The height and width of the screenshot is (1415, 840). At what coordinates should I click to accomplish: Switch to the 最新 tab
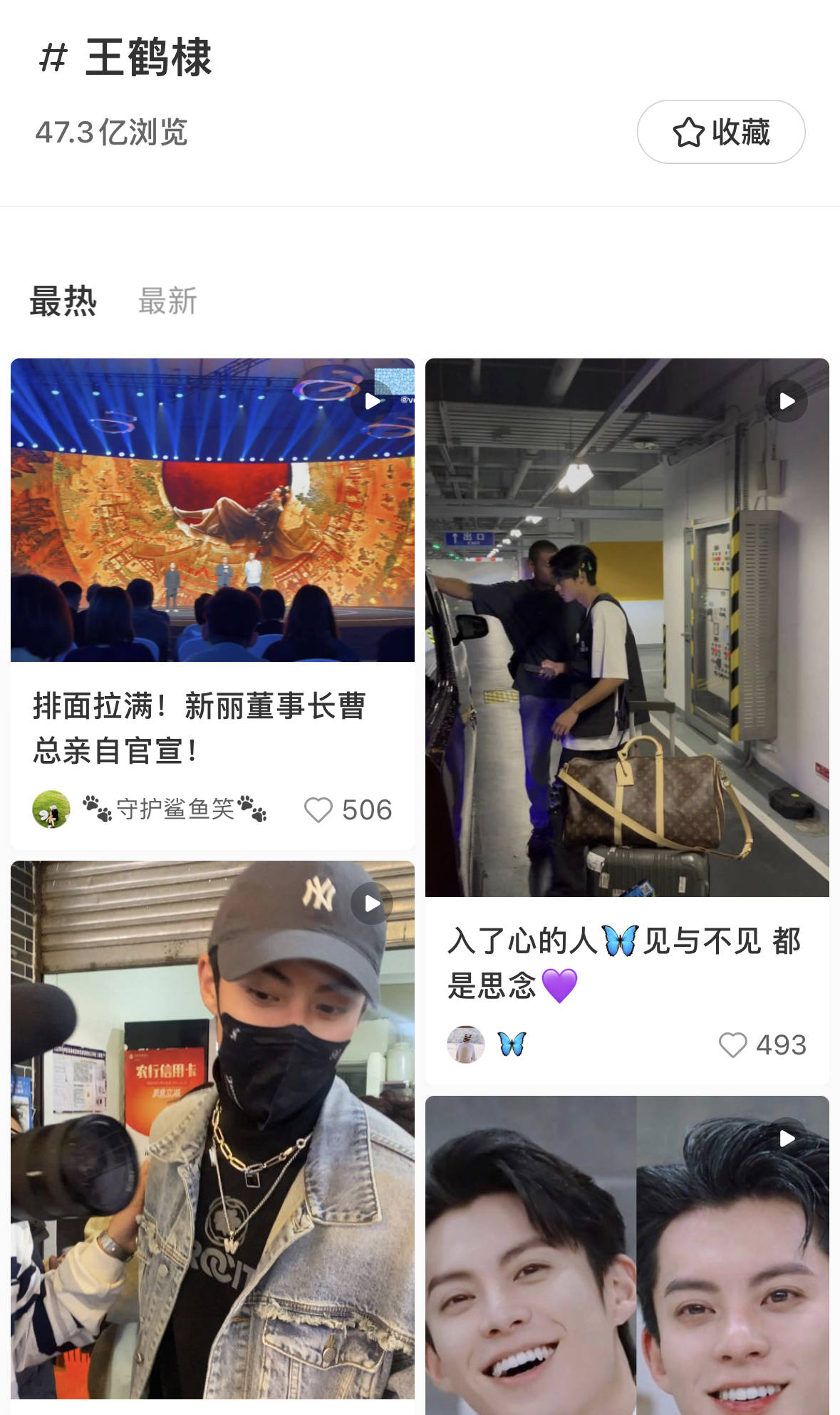coord(169,302)
